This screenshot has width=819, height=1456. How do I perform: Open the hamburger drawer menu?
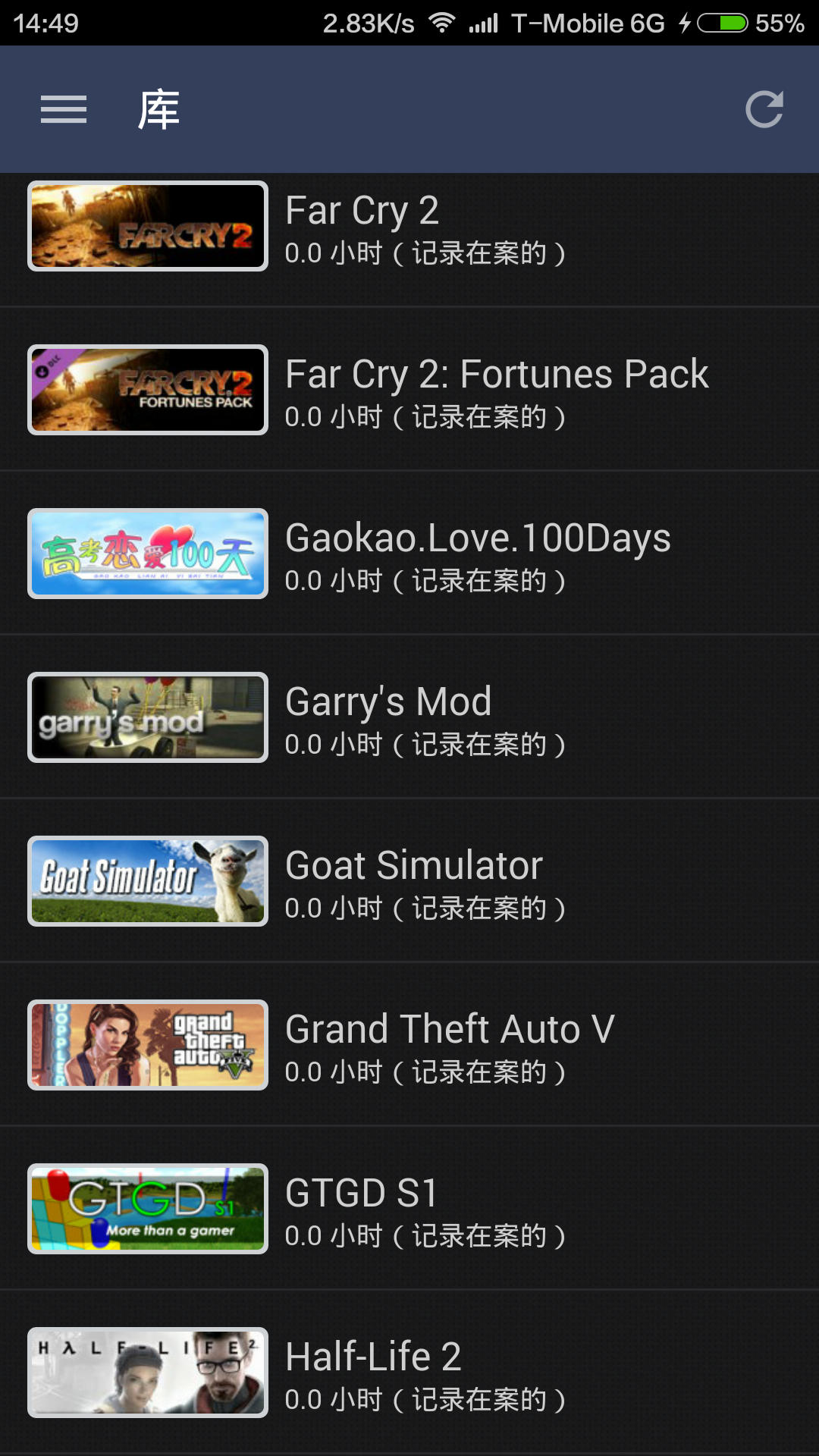[64, 109]
